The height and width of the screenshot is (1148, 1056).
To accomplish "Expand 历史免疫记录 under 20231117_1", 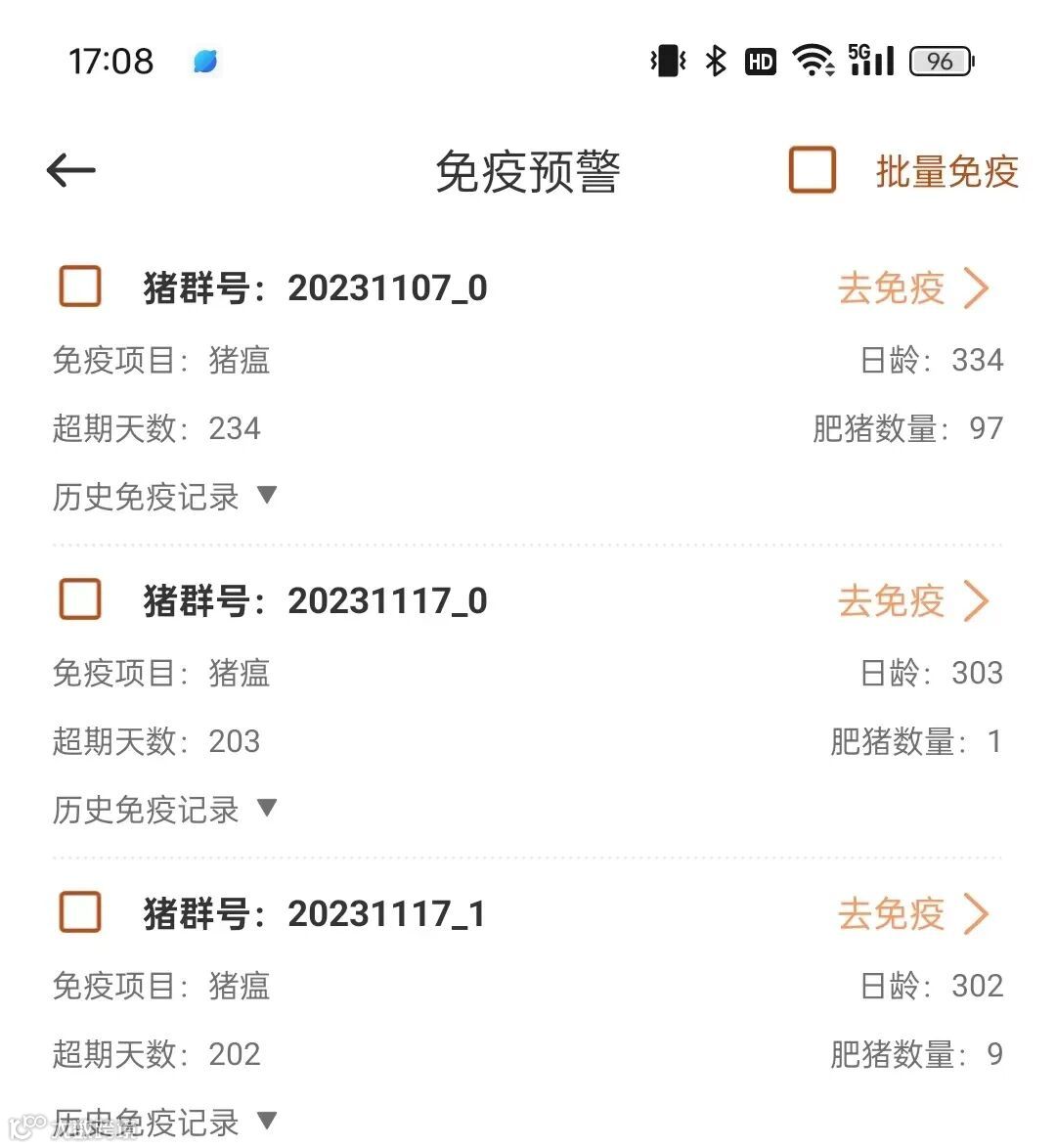I will tap(164, 1122).
